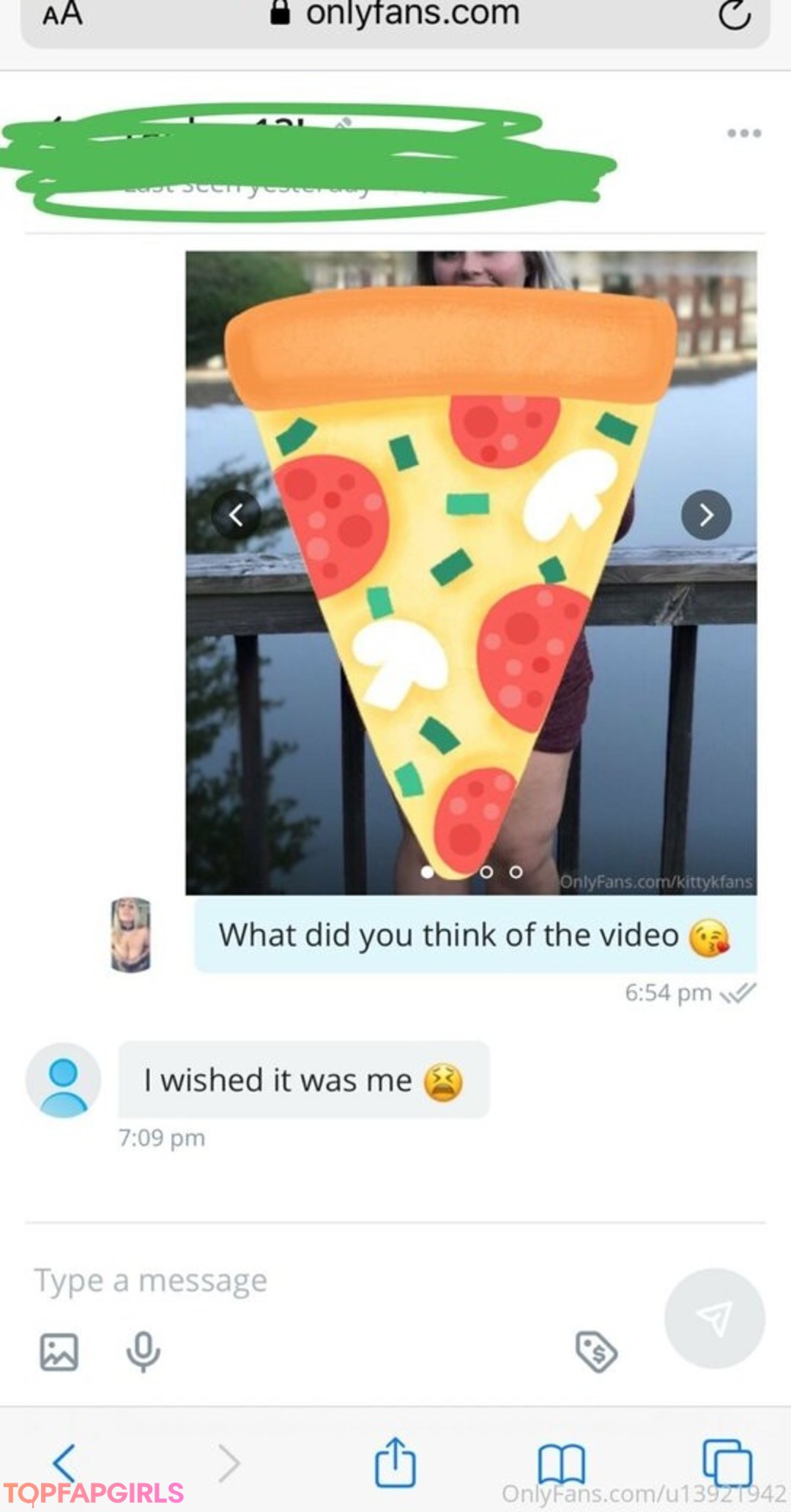
Task: Open the sender's profile picture
Action: [130, 935]
